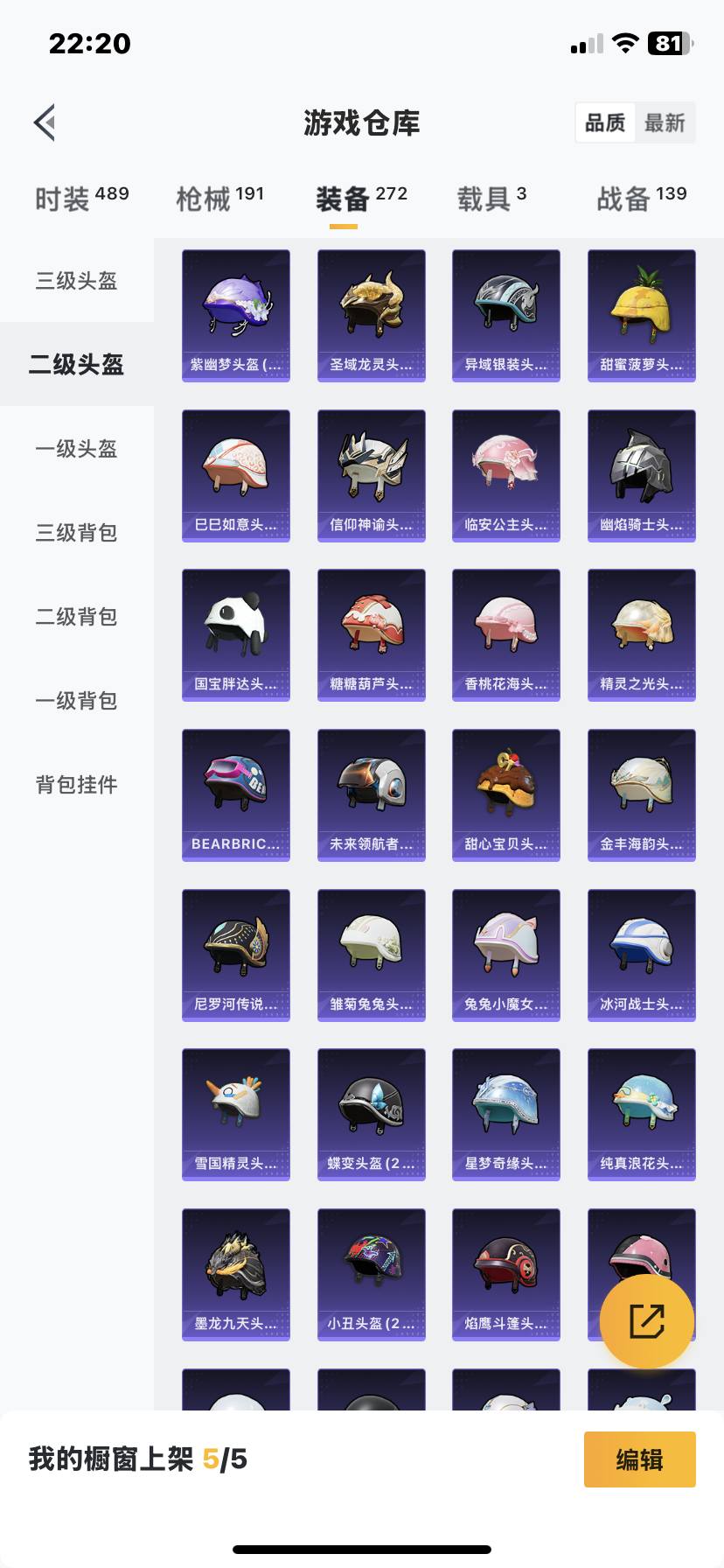724x1568 pixels.
Task: Select the 二级头盔 filter in sidebar
Action: [x=75, y=365]
